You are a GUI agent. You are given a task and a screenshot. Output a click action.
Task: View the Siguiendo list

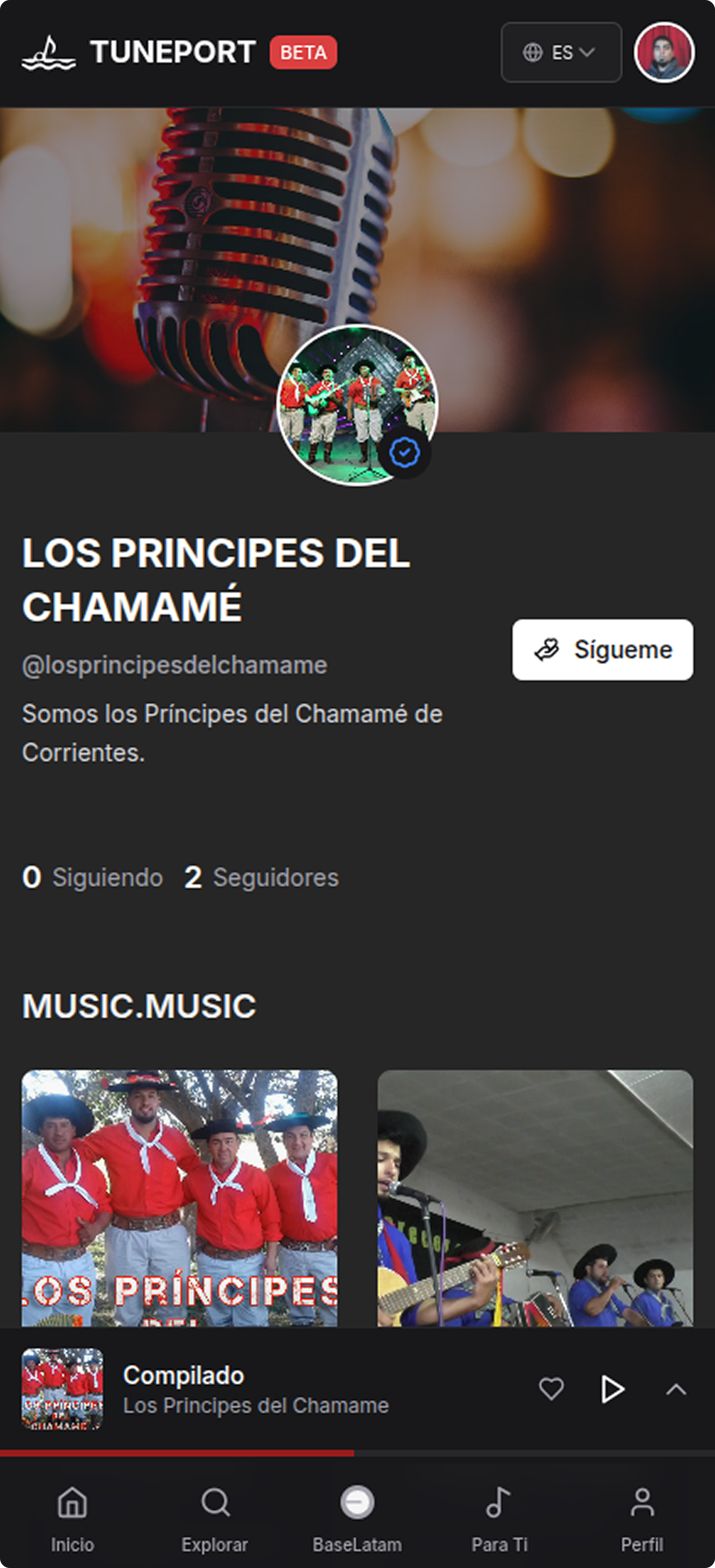pos(92,877)
